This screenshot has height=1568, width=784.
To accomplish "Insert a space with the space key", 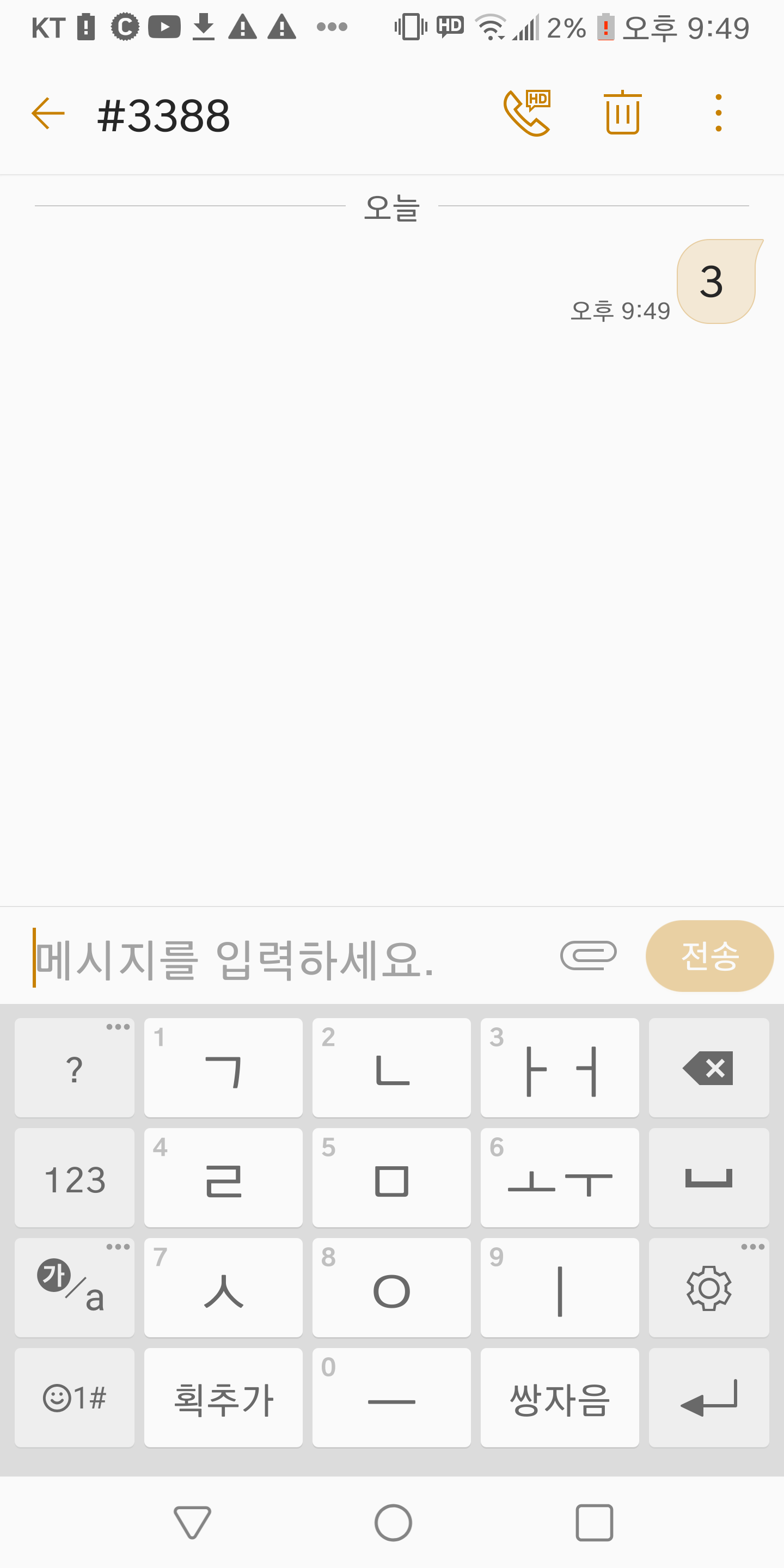I will click(708, 1178).
